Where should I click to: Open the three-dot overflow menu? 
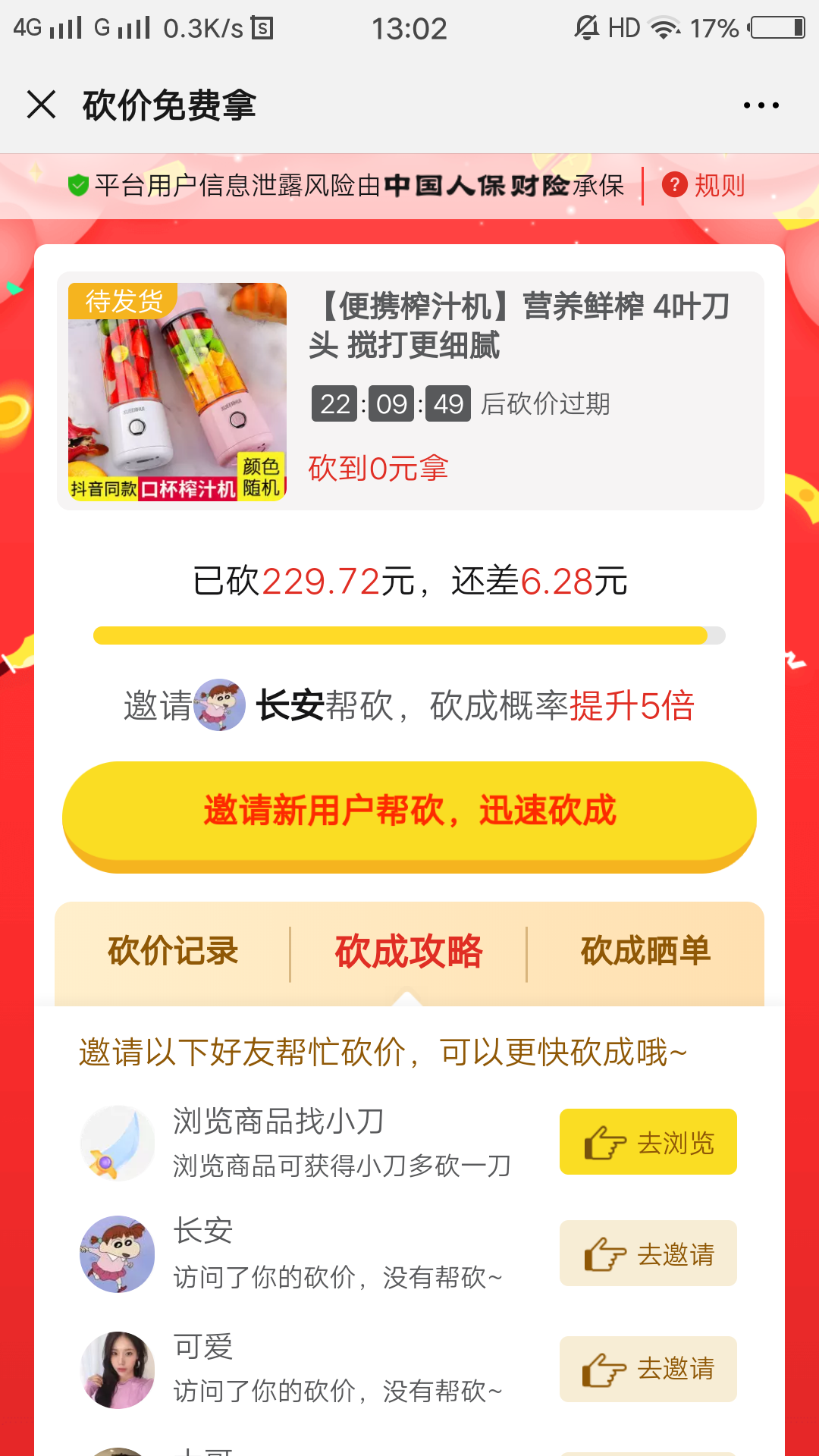tap(761, 105)
